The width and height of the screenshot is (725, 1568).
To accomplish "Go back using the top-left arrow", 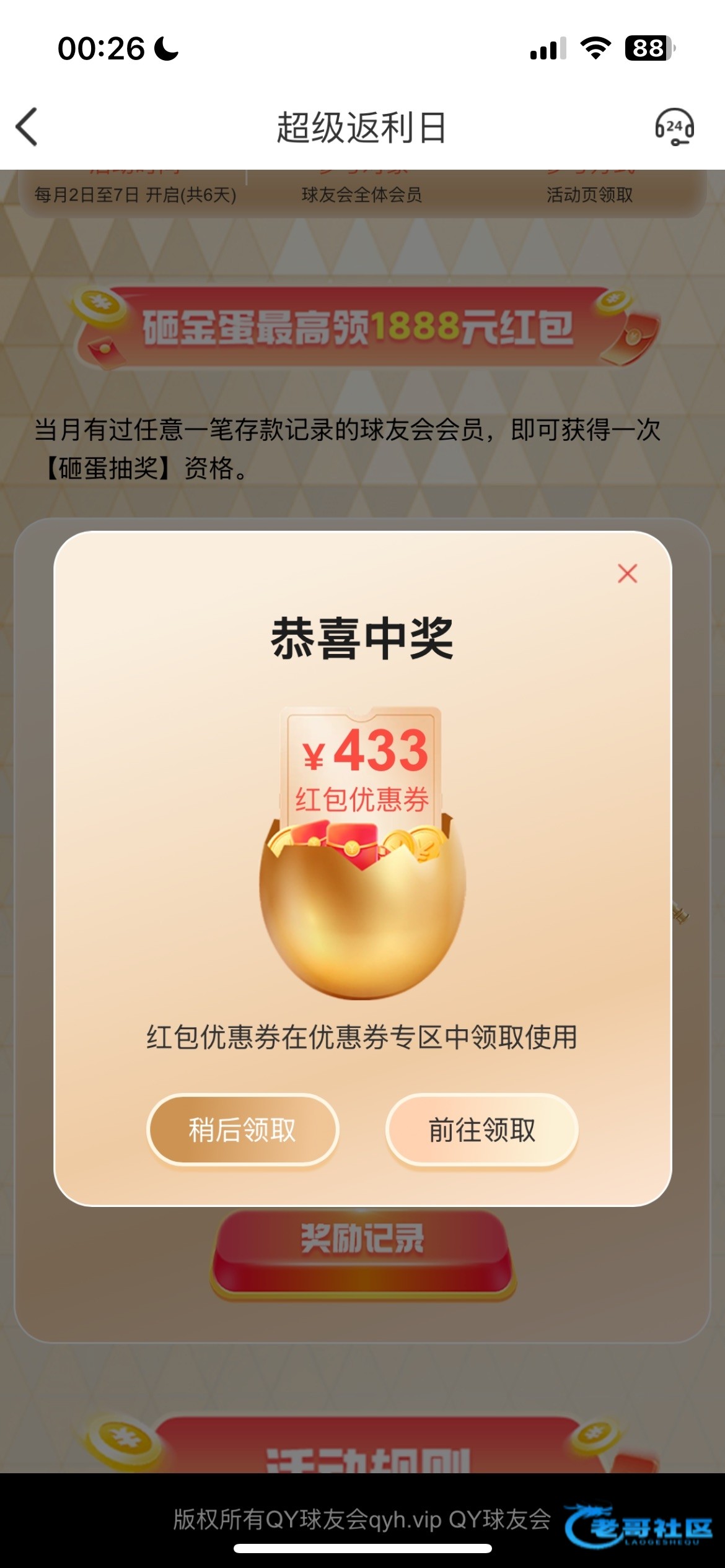I will click(27, 127).
